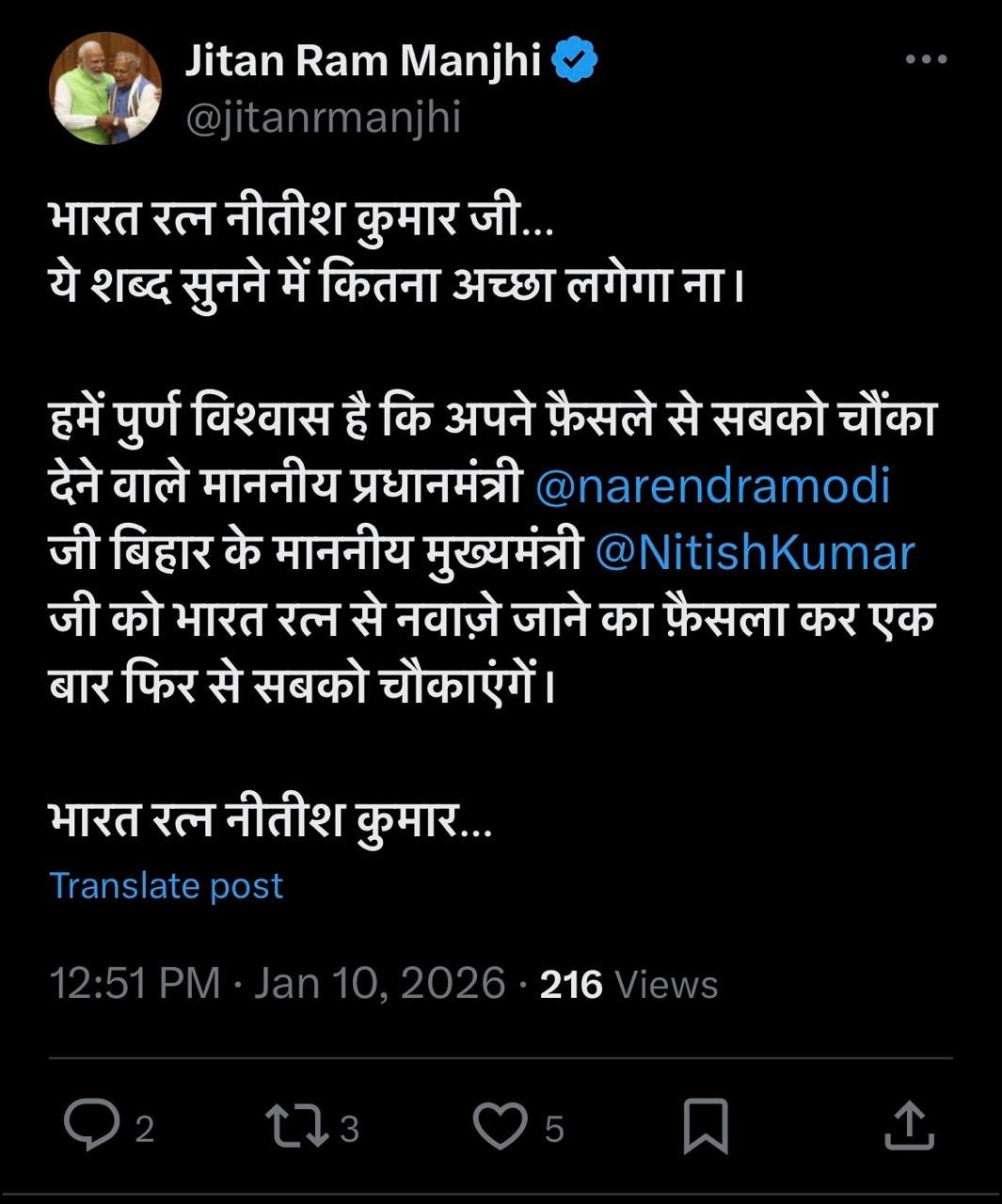Tap the @narendramodi mention link
This screenshot has width=1002, height=1204.
[713, 486]
